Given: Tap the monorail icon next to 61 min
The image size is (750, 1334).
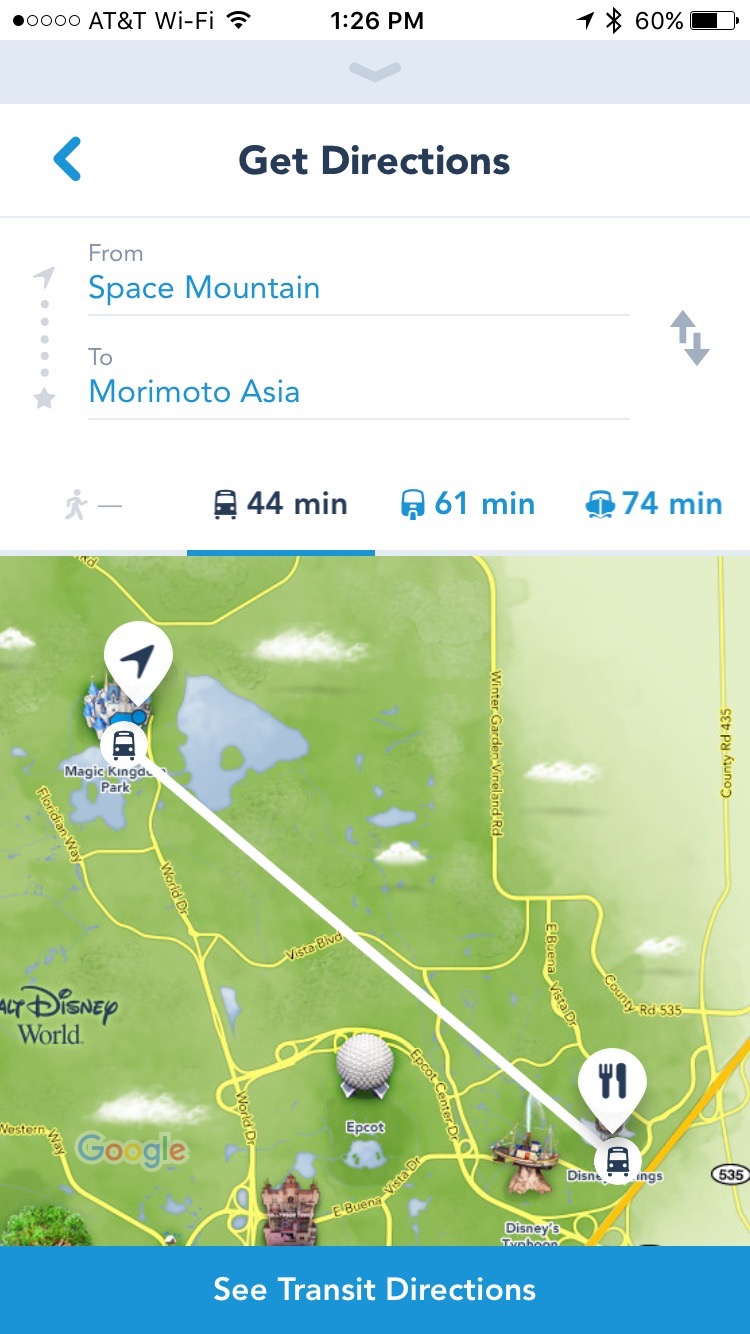Looking at the screenshot, I should pyautogui.click(x=412, y=503).
